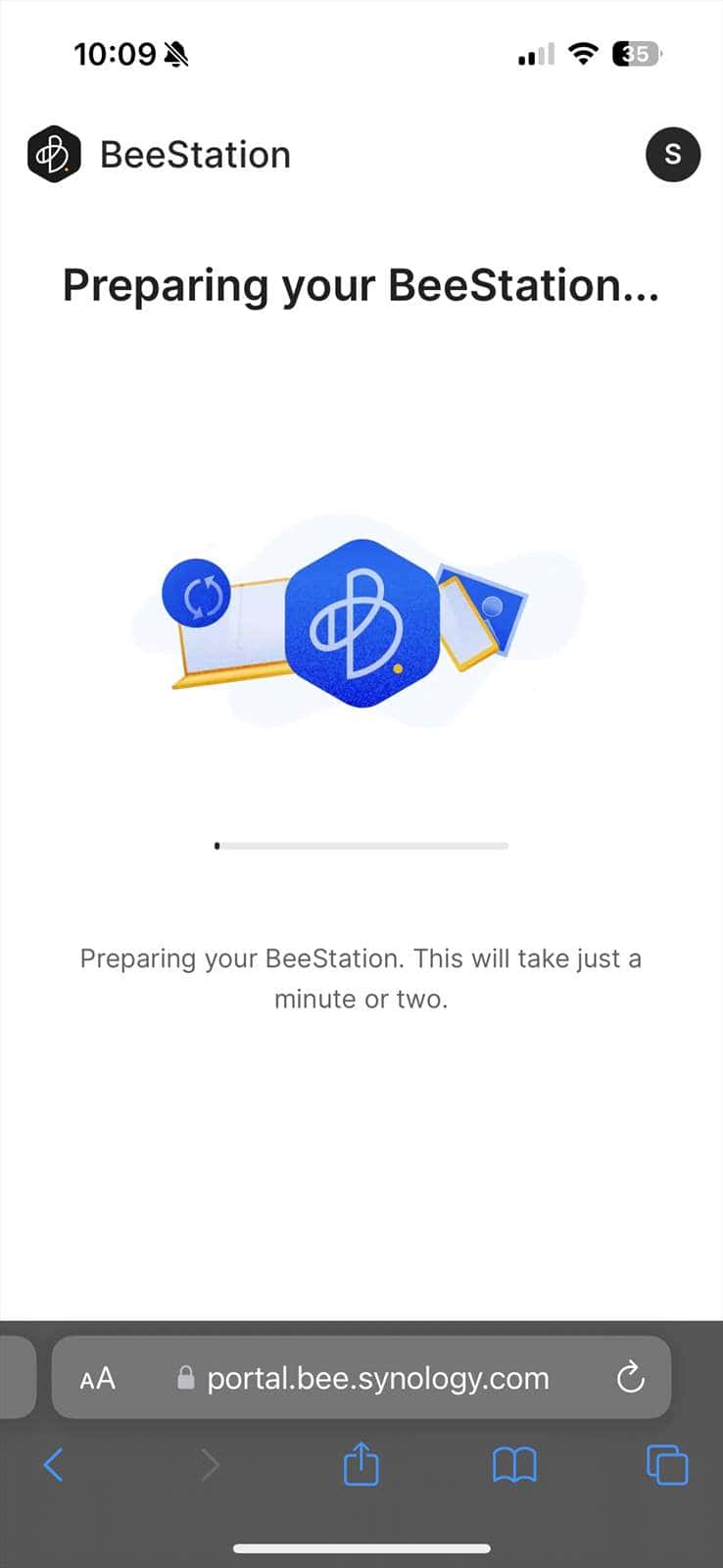
Task: Open Safari bookmarks
Action: [x=514, y=1466]
